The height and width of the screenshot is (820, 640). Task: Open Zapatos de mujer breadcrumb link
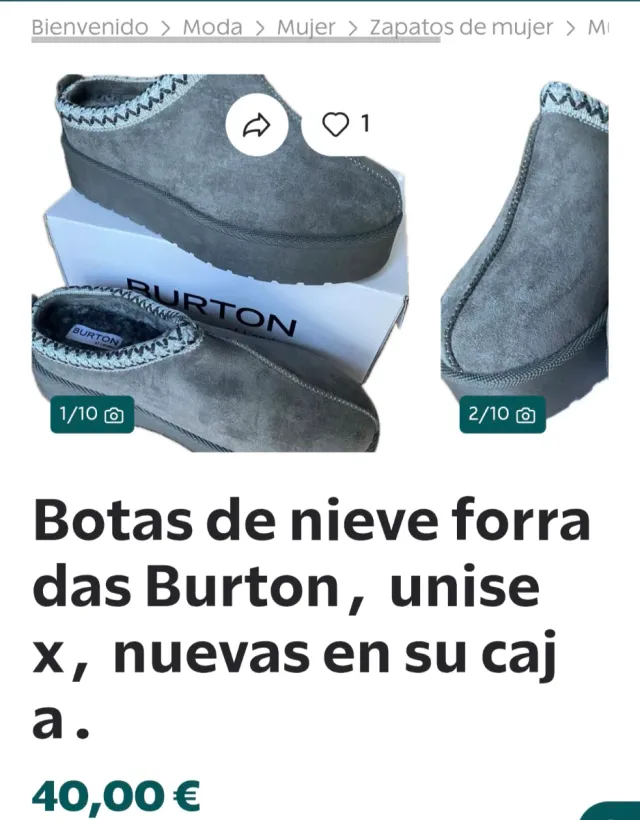pos(460,27)
